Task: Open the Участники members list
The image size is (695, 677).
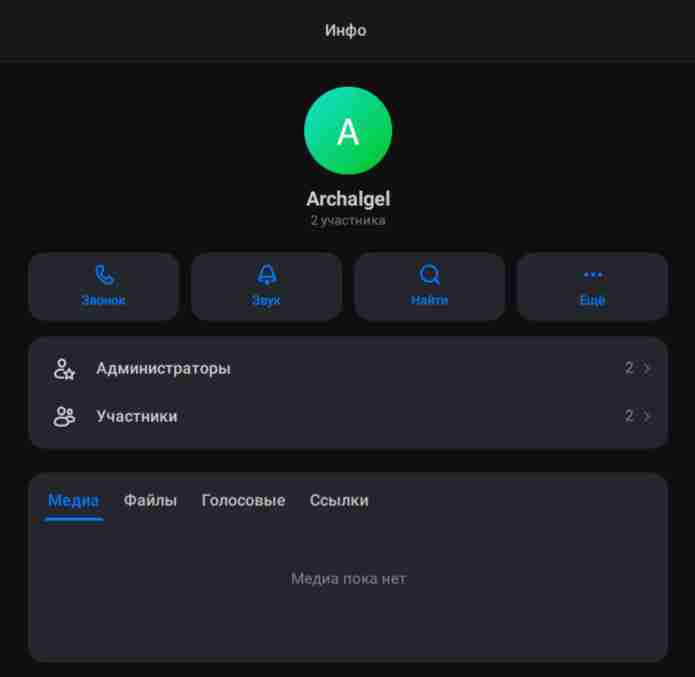Action: [347, 416]
